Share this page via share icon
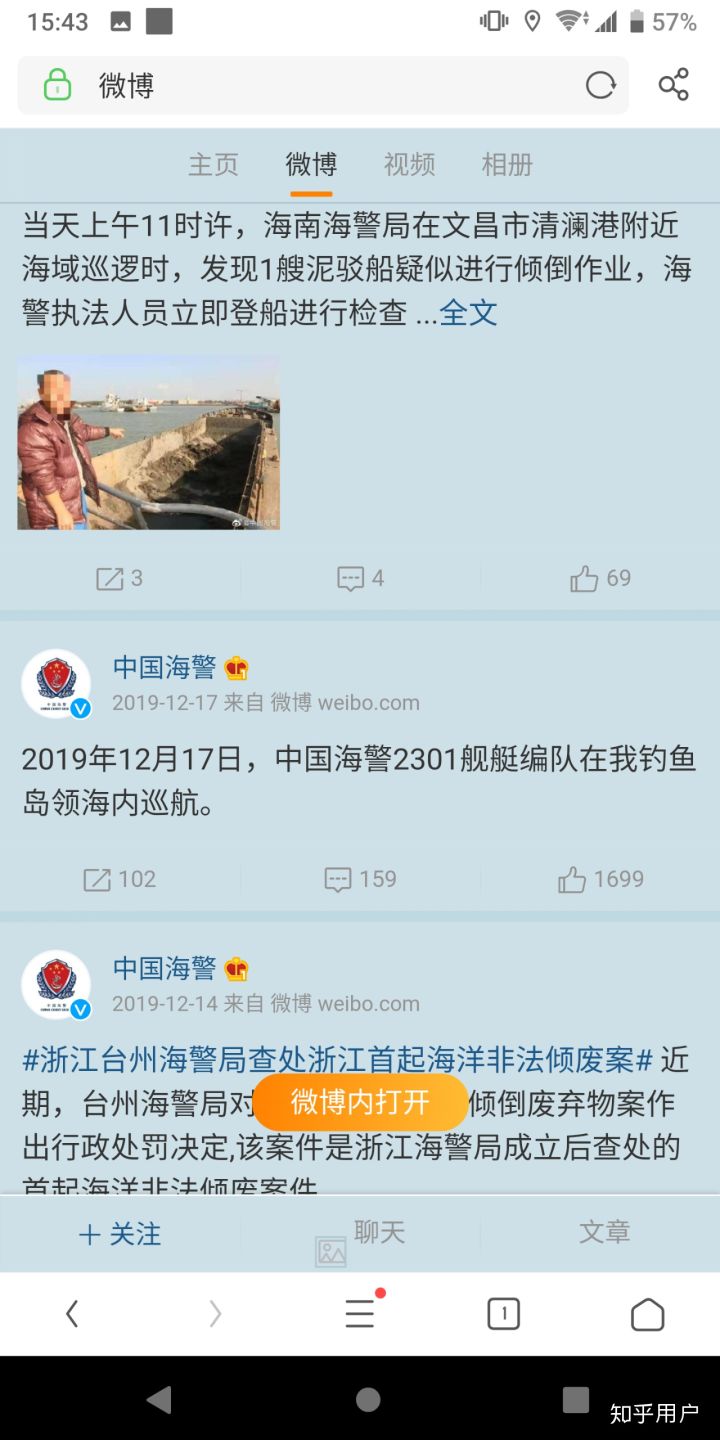Viewport: 720px width, 1440px height. coord(674,86)
